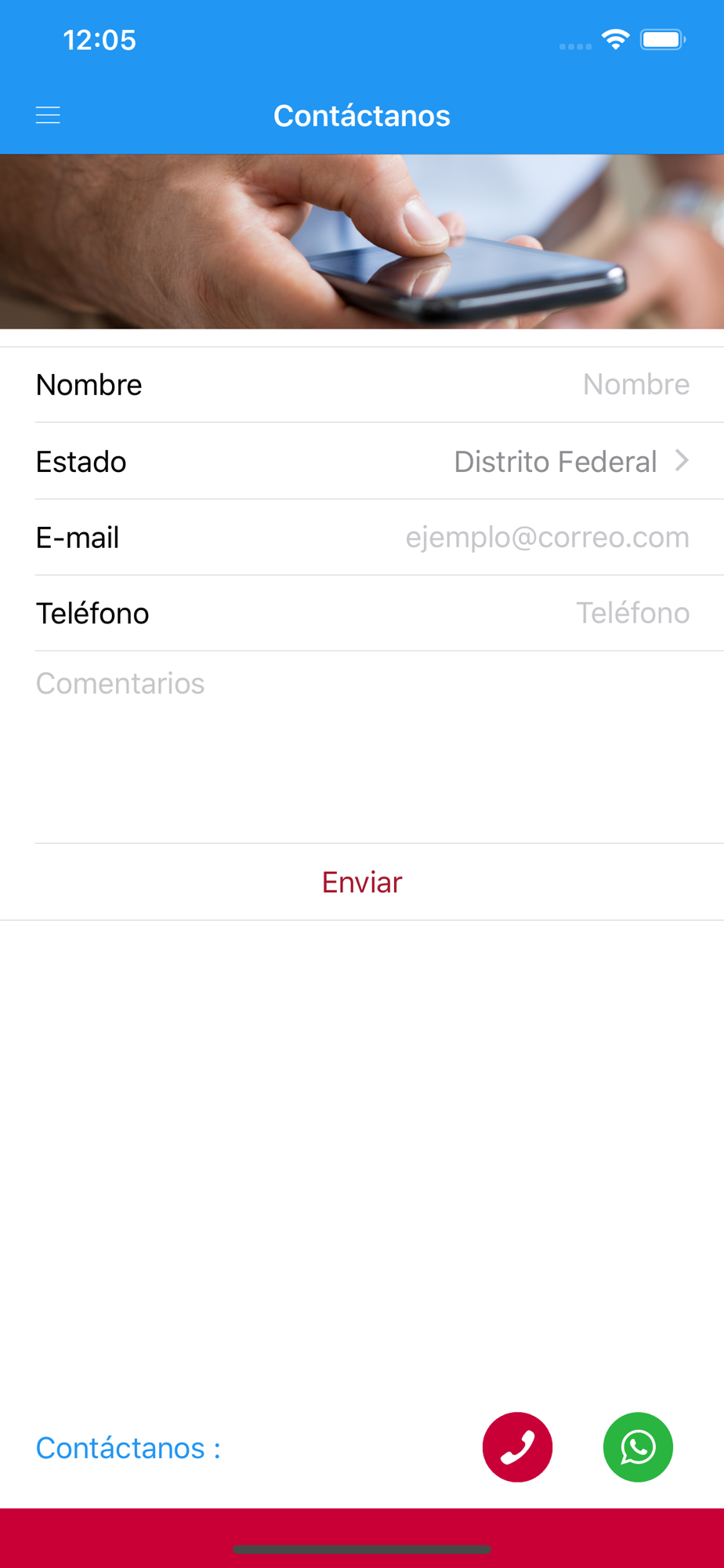Viewport: 724px width, 1568px height.
Task: Submit the form with Enviar
Action: [x=362, y=882]
